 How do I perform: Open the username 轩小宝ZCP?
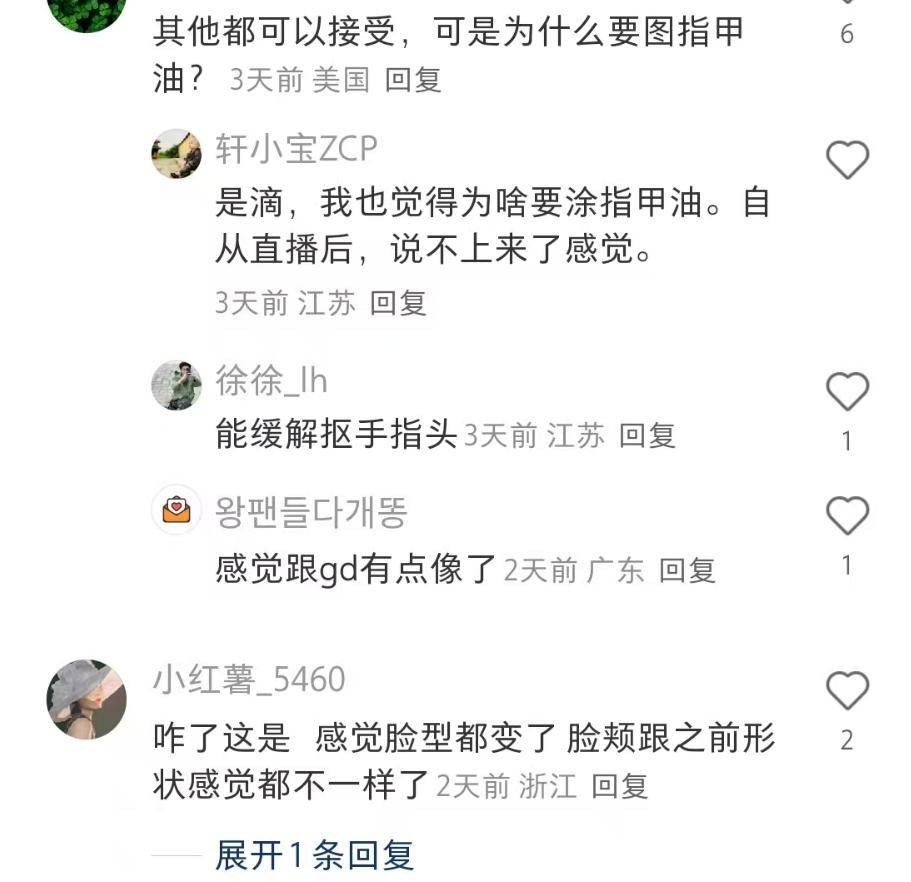pyautogui.click(x=296, y=150)
